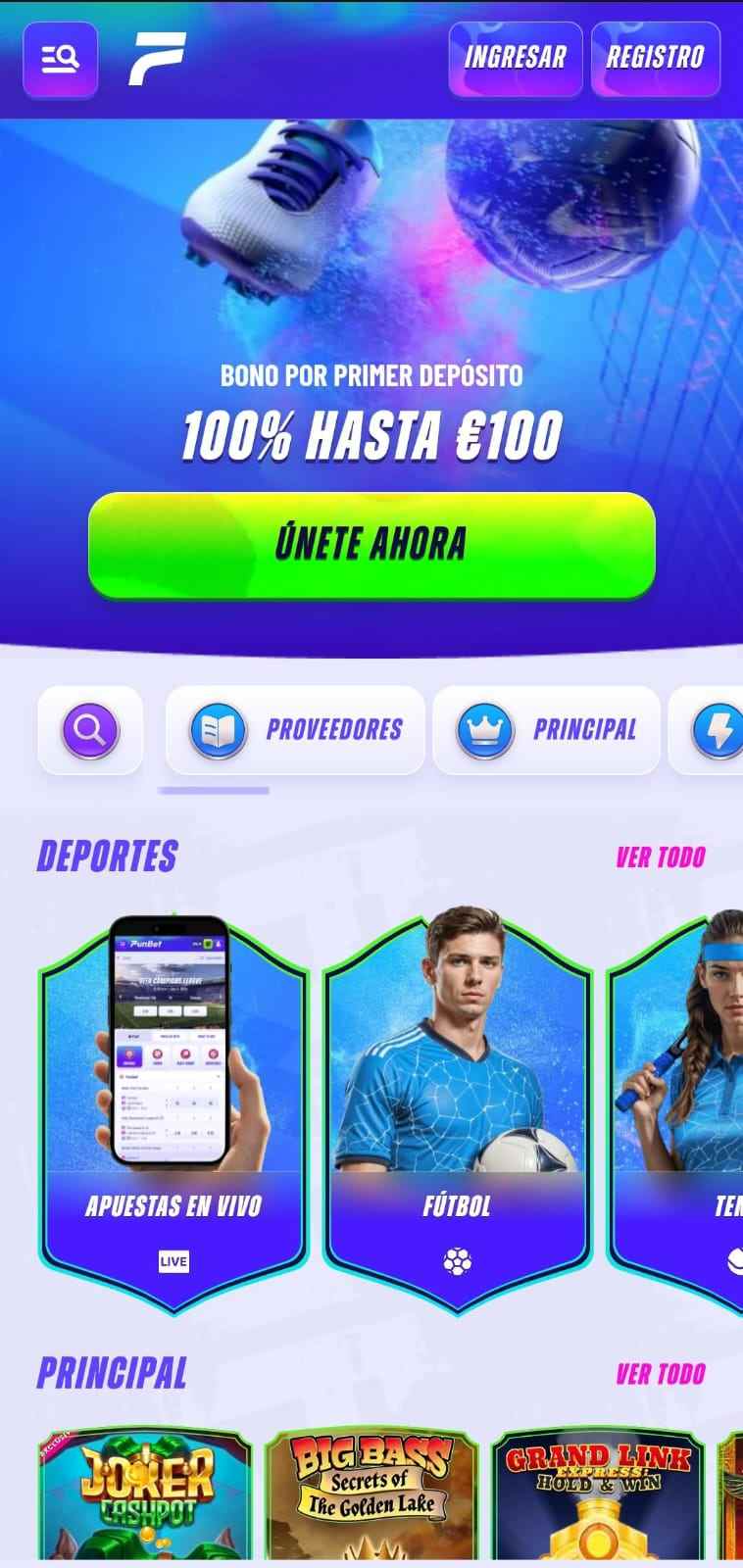This screenshot has width=743, height=1568.
Task: View all in Deportes section
Action: click(660, 857)
